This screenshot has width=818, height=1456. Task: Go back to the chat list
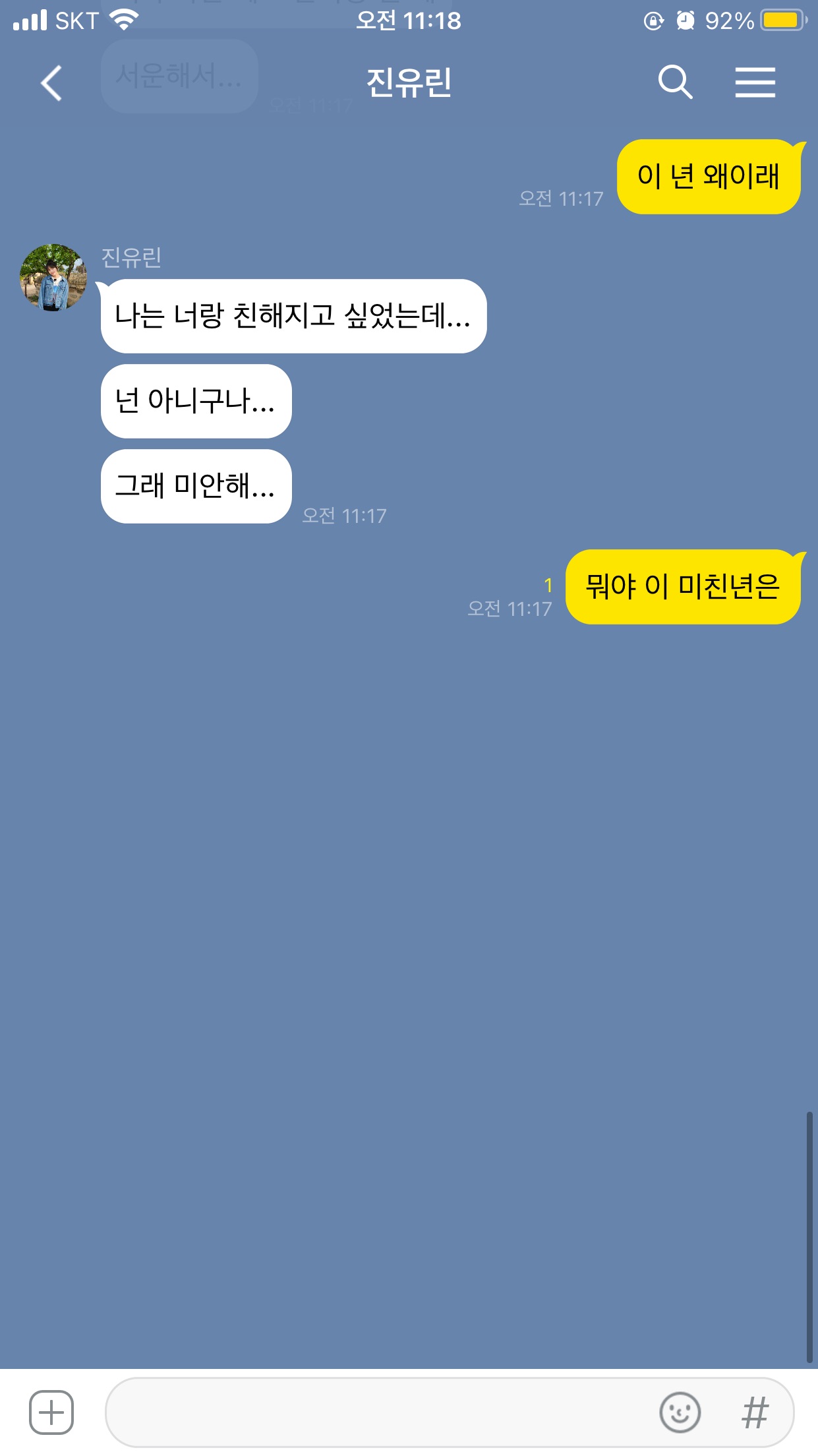[x=51, y=83]
